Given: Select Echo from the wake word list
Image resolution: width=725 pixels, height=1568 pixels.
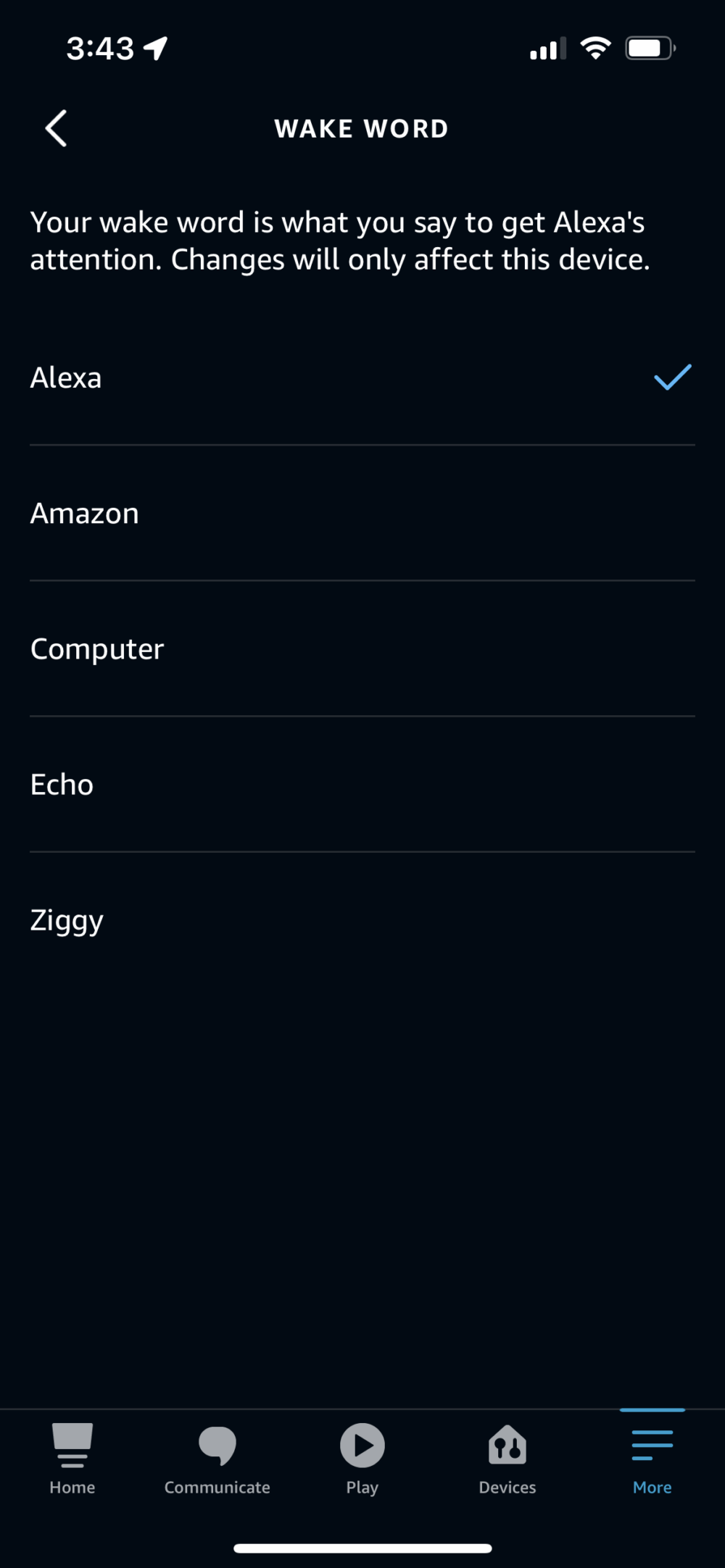Looking at the screenshot, I should click(61, 784).
